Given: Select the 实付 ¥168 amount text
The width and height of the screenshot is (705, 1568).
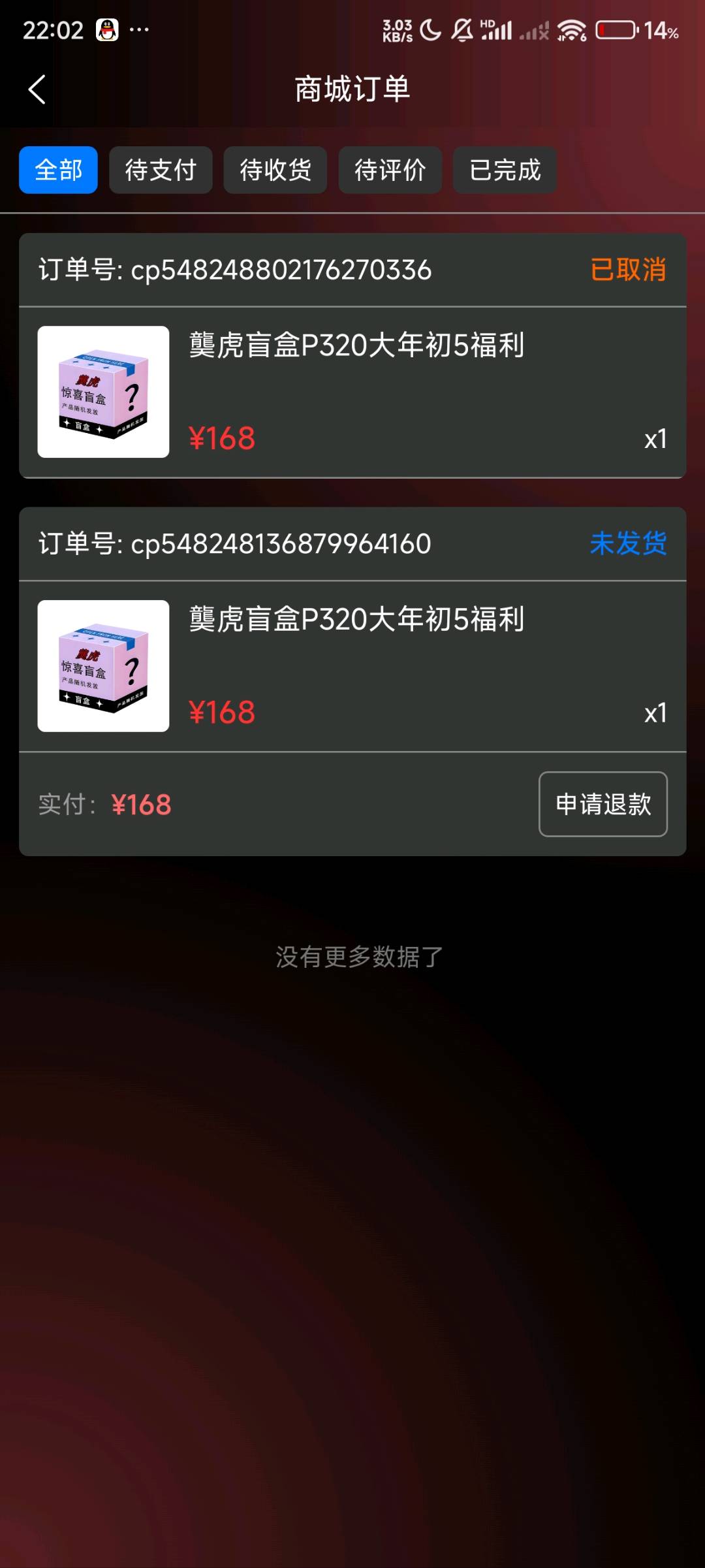Looking at the screenshot, I should [104, 805].
